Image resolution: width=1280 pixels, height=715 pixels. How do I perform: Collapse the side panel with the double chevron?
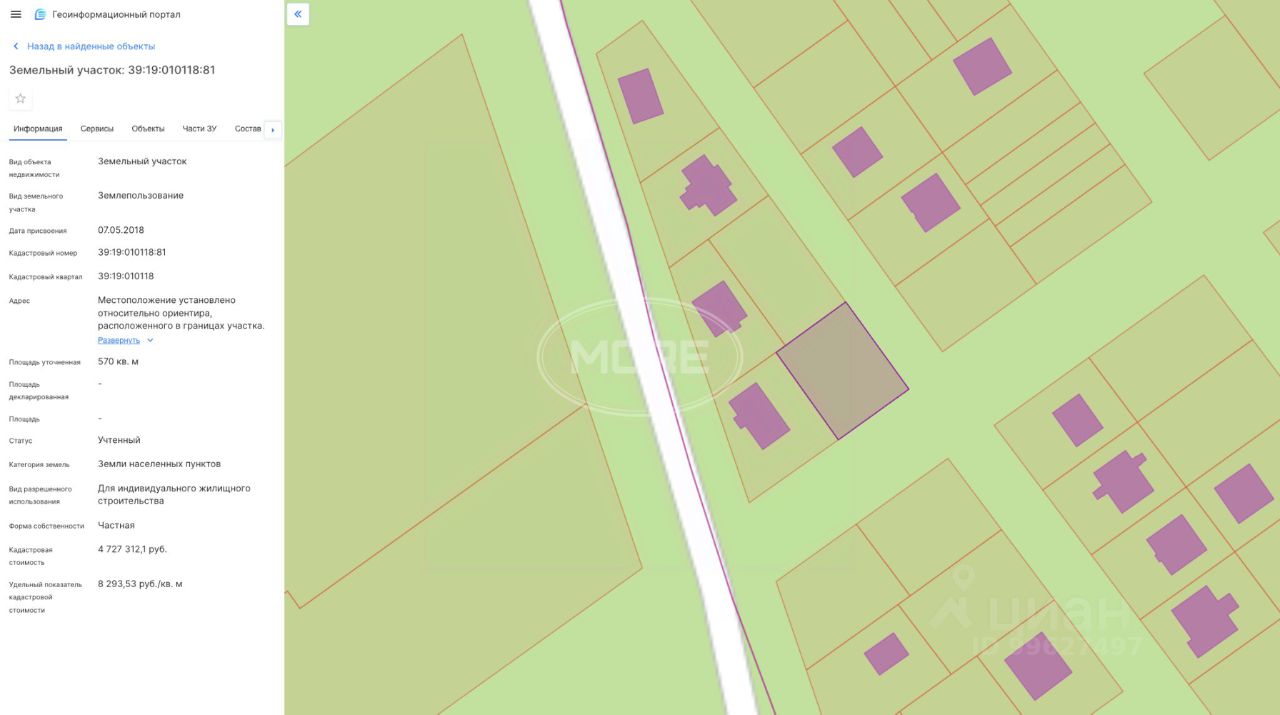point(297,14)
